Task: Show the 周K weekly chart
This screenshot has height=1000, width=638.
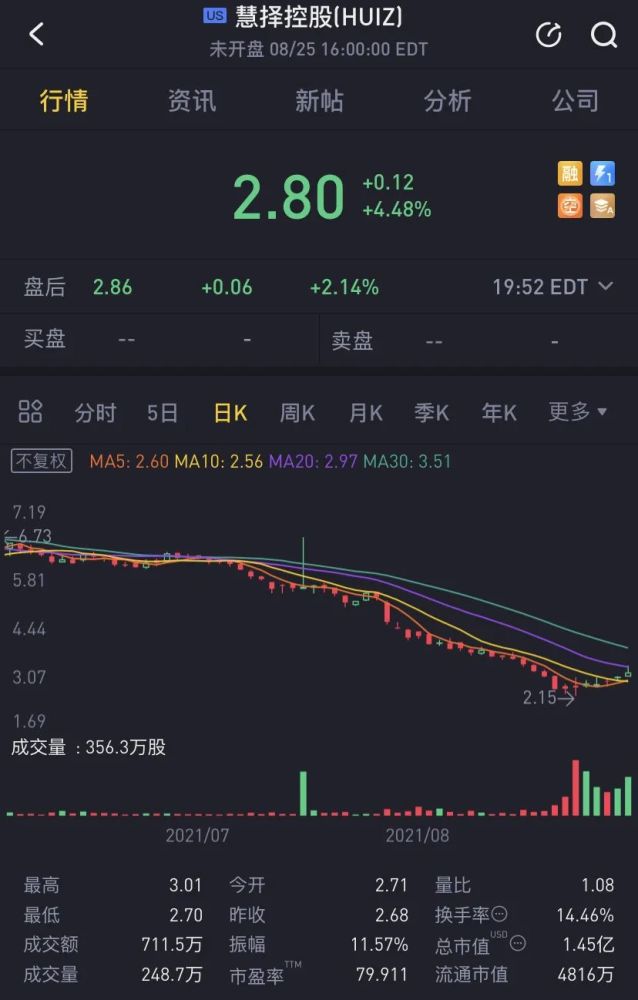Action: [297, 413]
